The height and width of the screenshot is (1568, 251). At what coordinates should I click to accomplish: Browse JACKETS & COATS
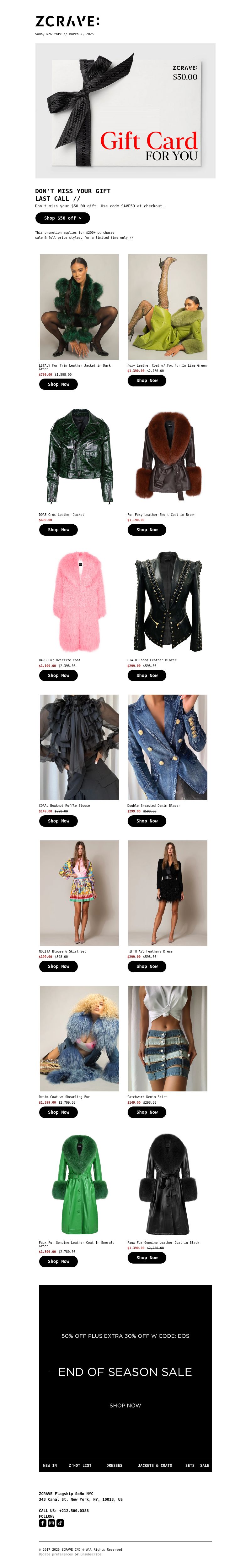point(154,1465)
